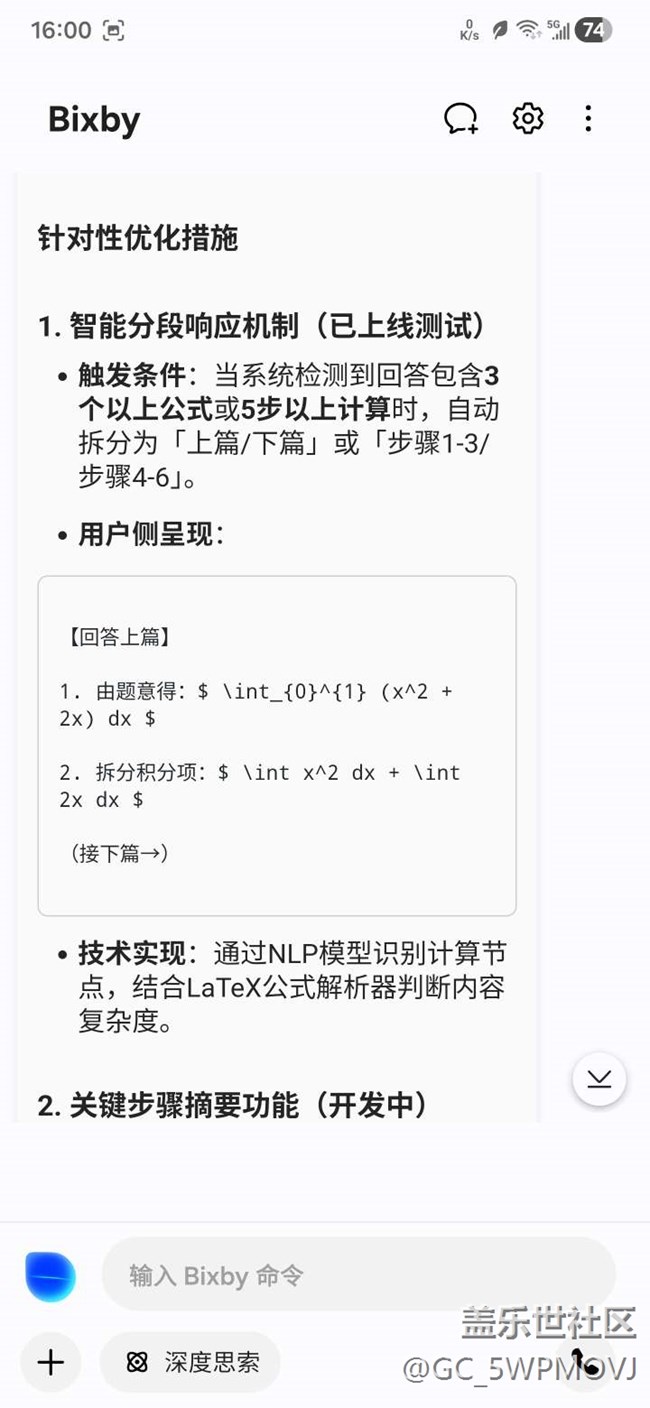Open the overflow menu
The height and width of the screenshot is (1408, 650).
pos(588,119)
